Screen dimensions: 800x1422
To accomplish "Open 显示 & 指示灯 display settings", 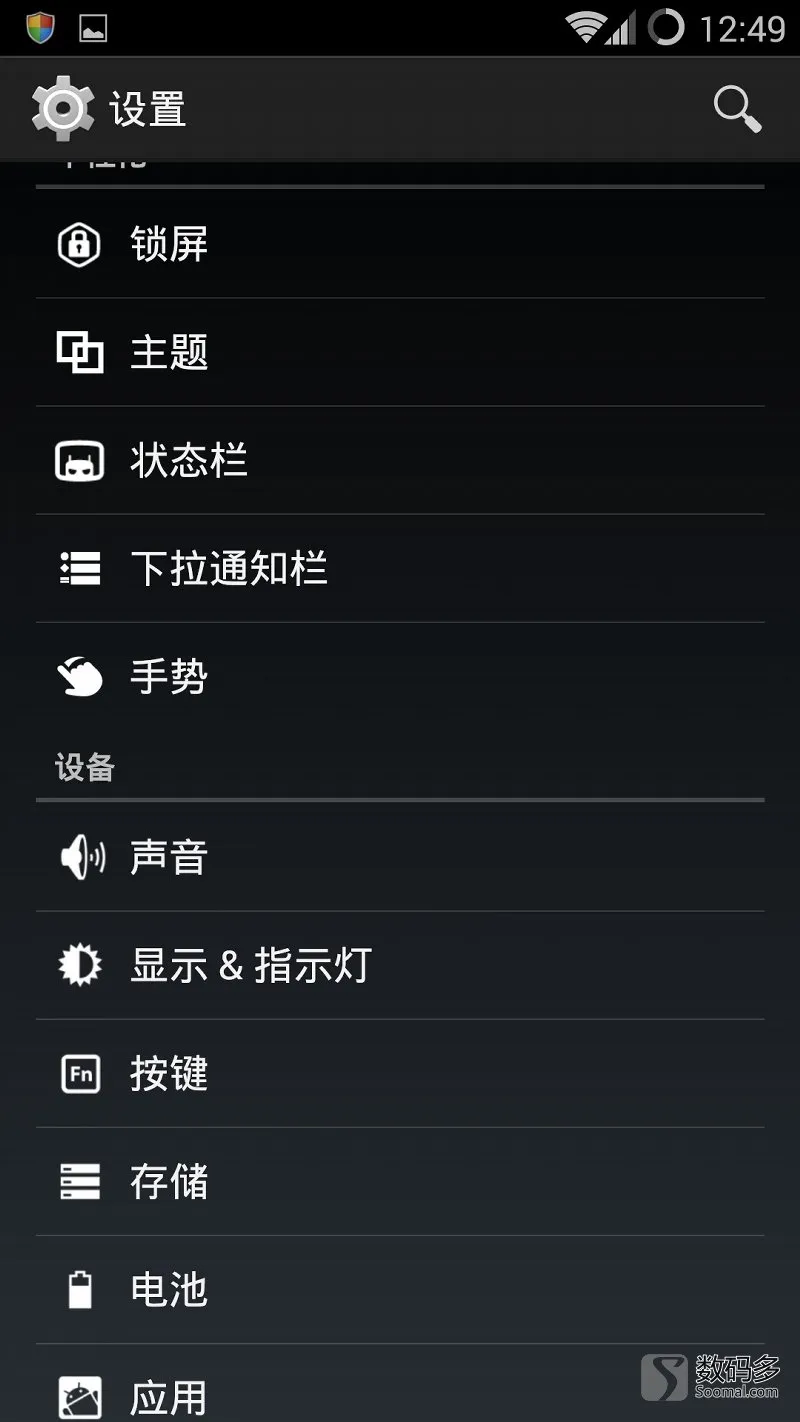I will [x=400, y=965].
